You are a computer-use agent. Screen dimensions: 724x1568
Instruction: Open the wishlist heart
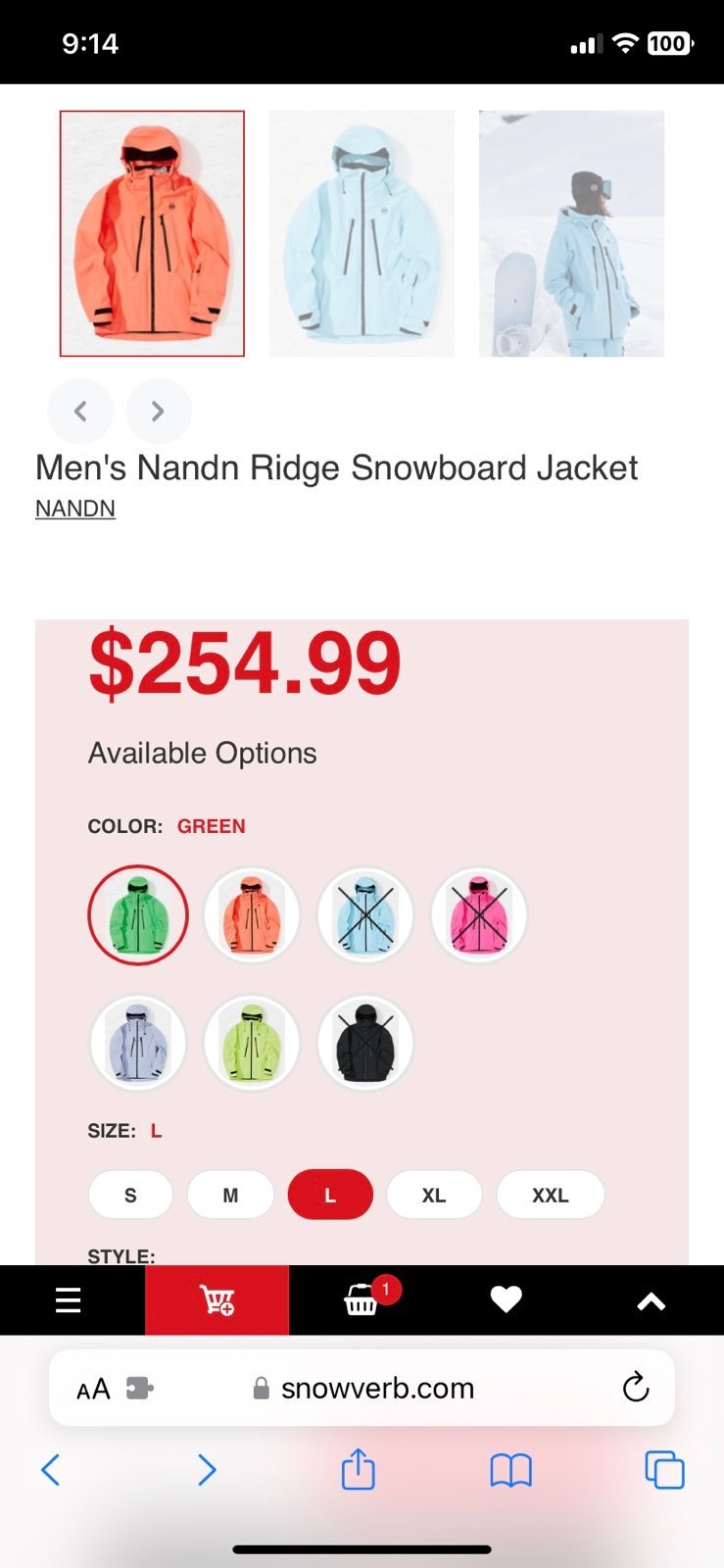tap(506, 1299)
